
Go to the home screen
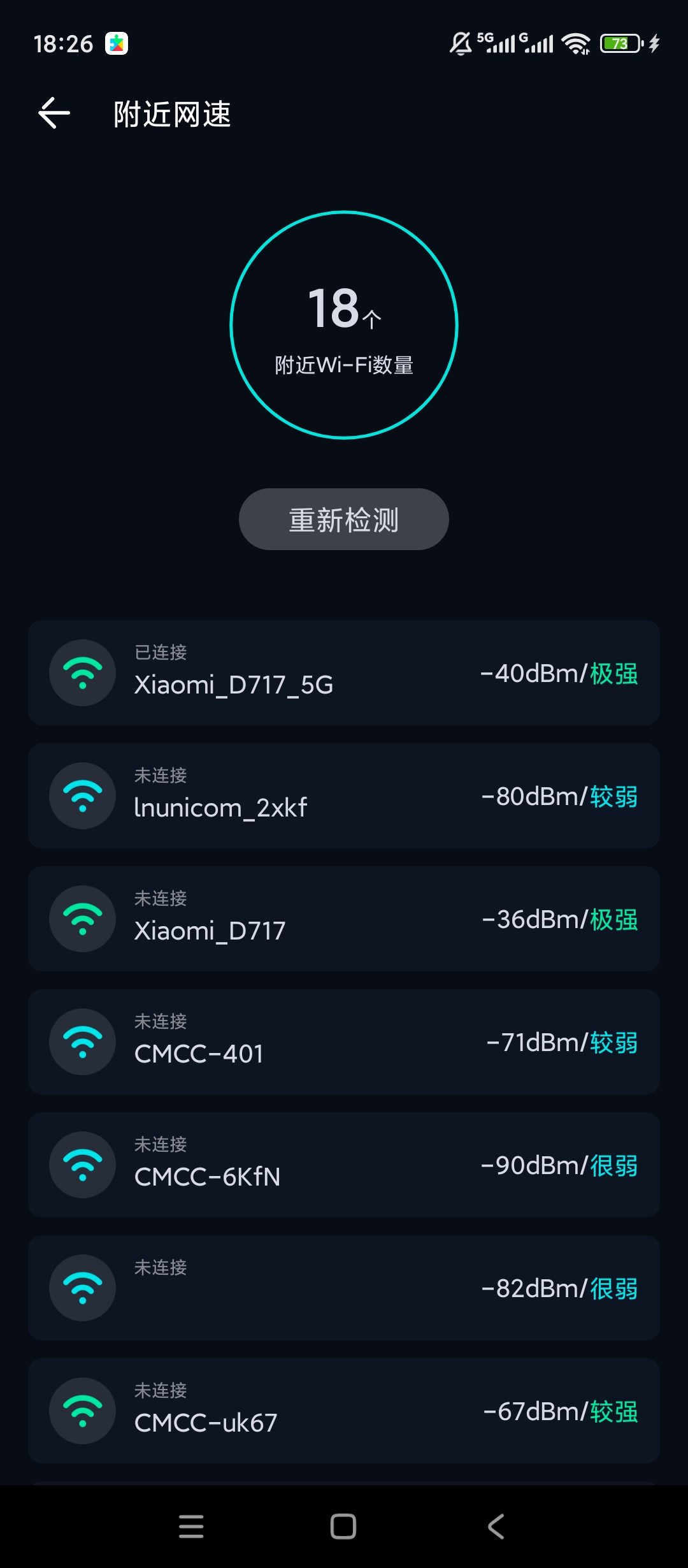pos(343,1527)
